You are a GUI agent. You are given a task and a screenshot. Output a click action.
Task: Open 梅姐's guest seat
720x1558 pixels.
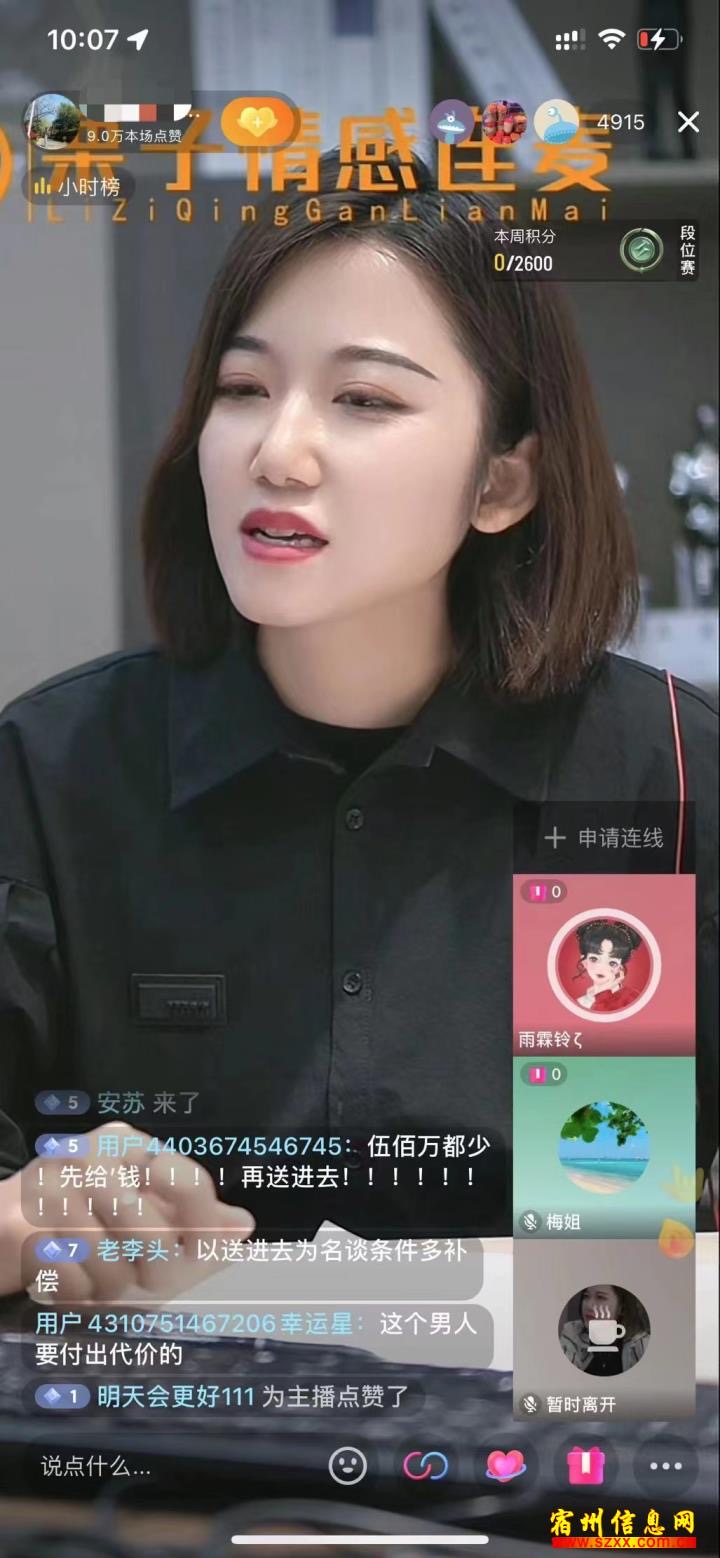604,1148
